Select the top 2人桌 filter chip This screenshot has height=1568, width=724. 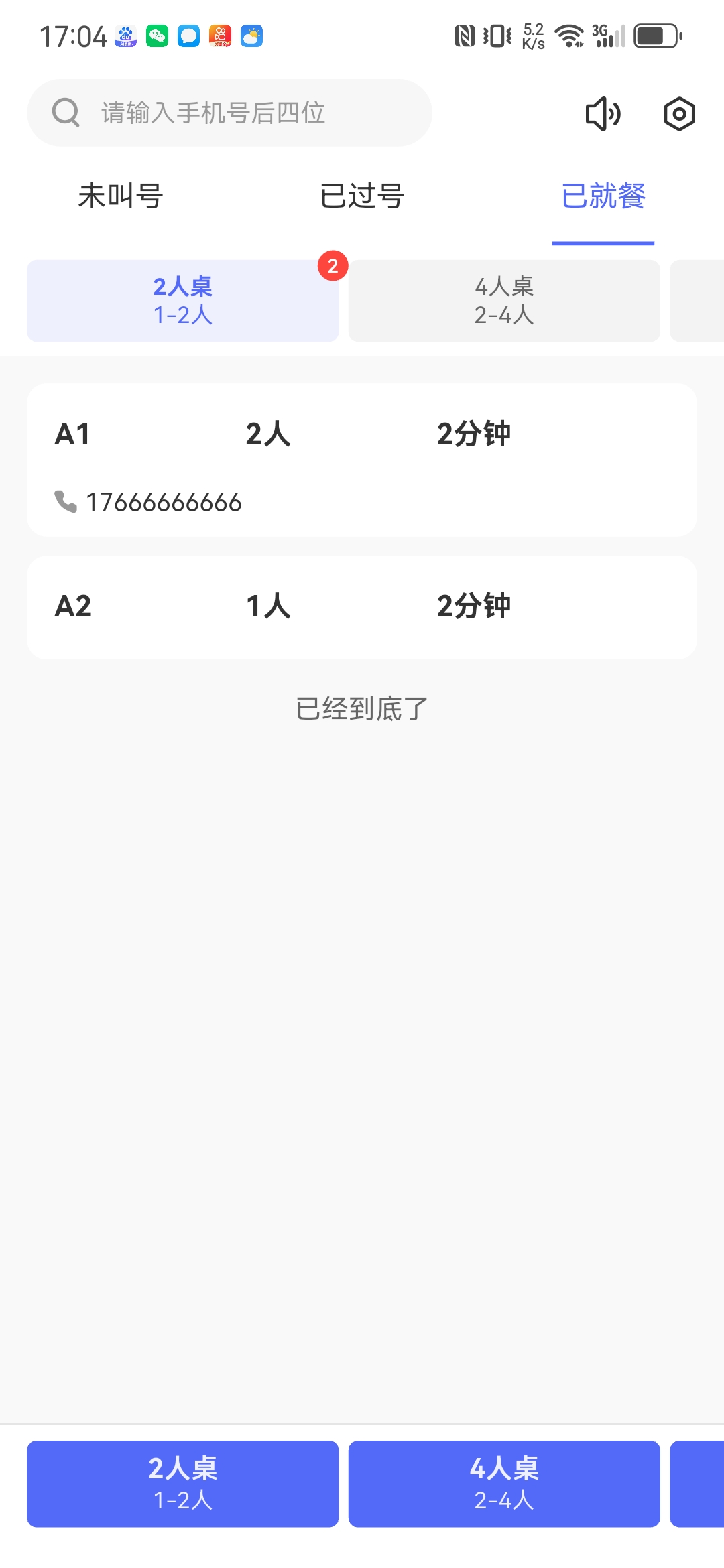click(x=182, y=301)
